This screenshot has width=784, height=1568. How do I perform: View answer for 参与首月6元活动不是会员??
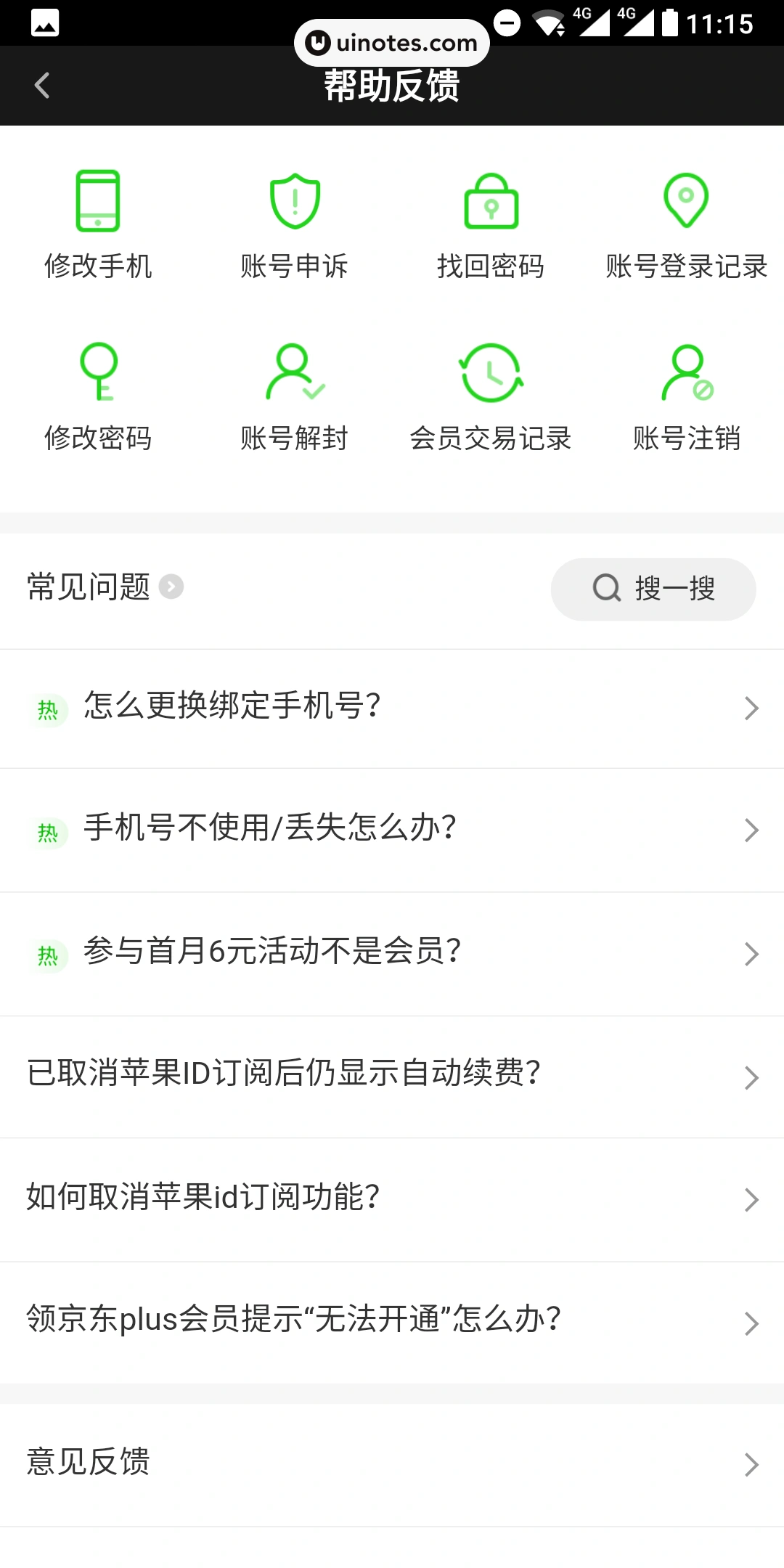[392, 953]
